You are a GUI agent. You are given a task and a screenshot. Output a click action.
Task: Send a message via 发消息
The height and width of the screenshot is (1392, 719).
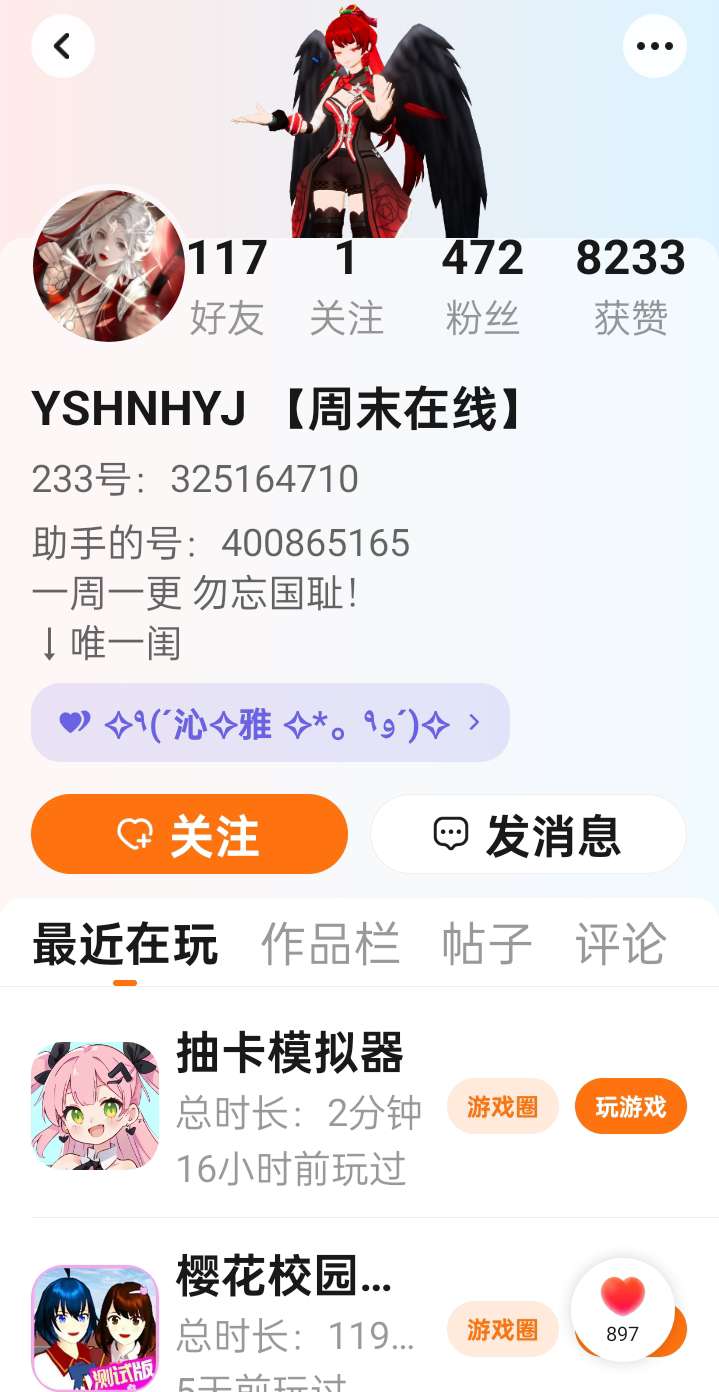[528, 834]
